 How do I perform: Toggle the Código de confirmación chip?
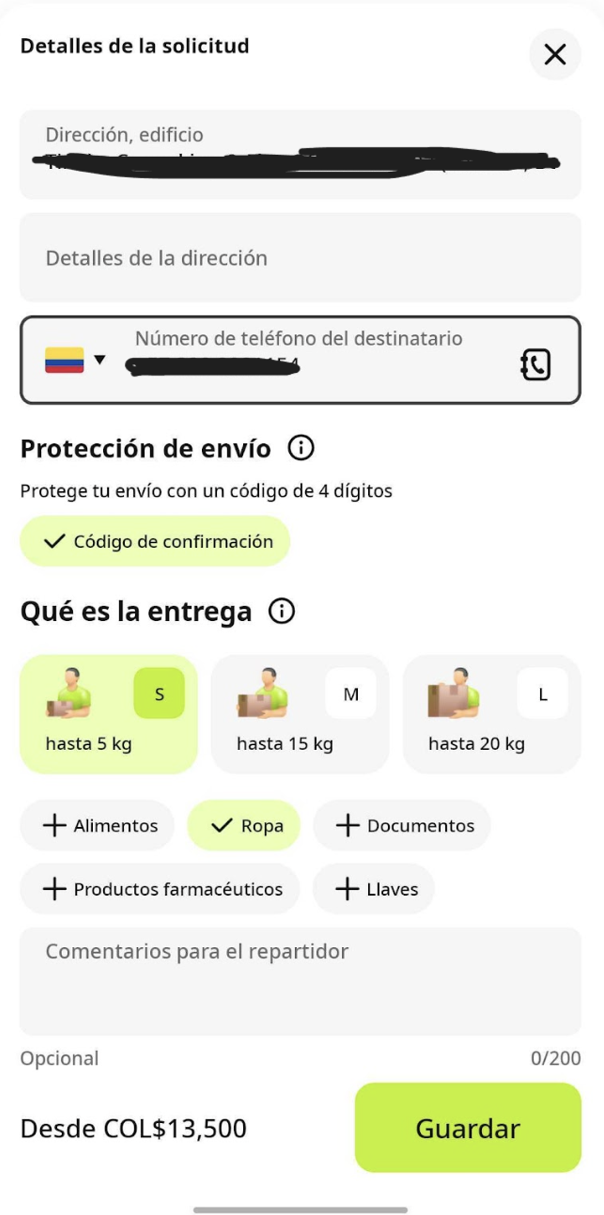click(155, 542)
